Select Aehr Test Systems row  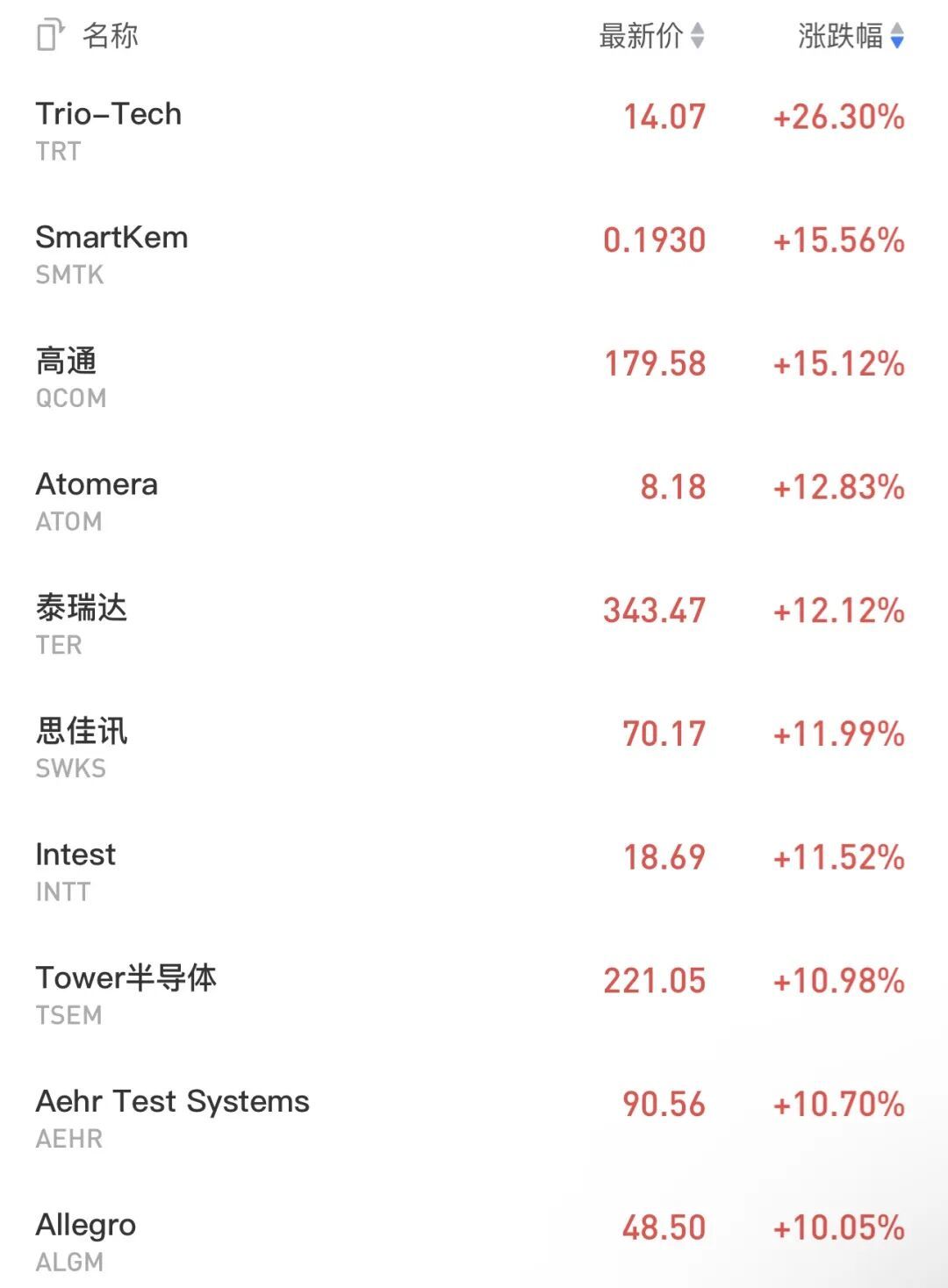tap(474, 1120)
